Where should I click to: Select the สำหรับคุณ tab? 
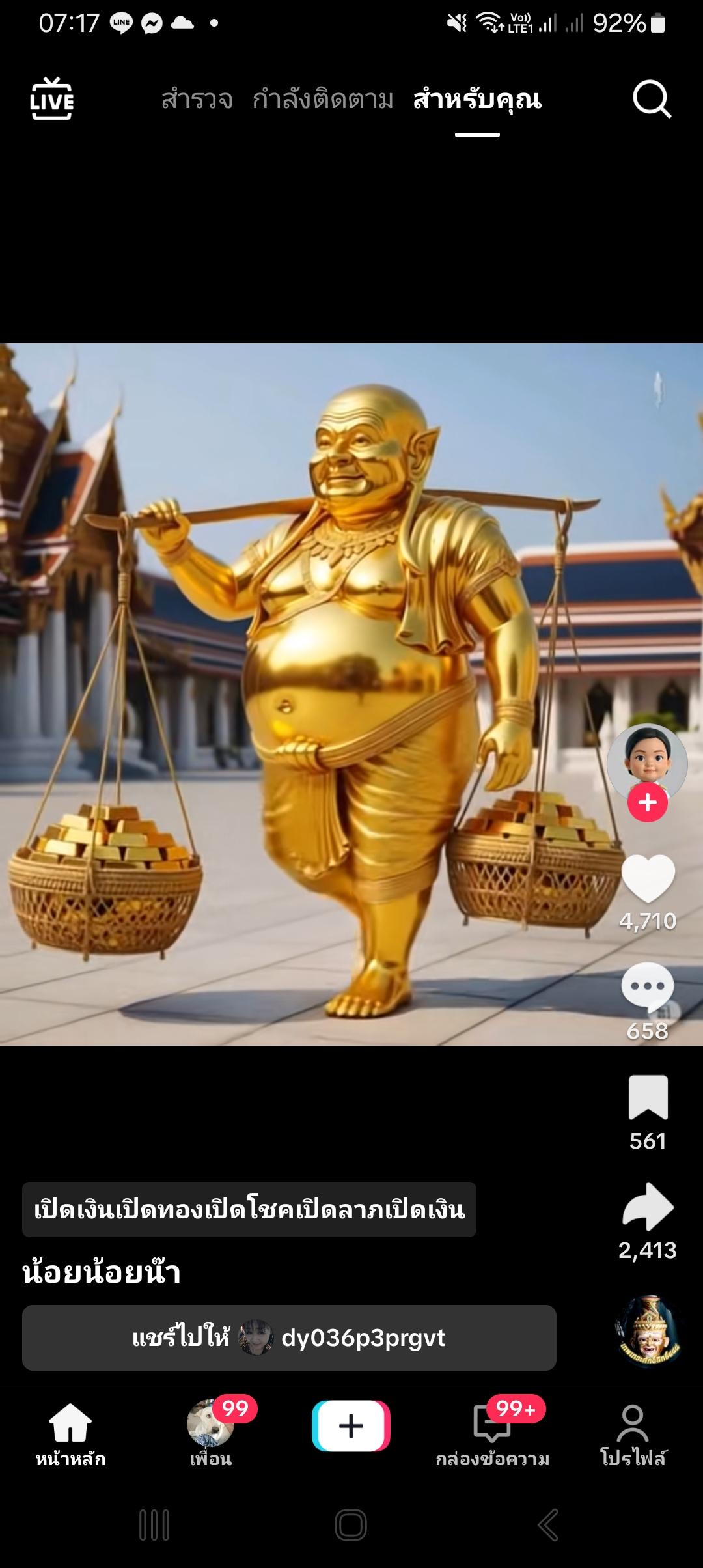[477, 100]
